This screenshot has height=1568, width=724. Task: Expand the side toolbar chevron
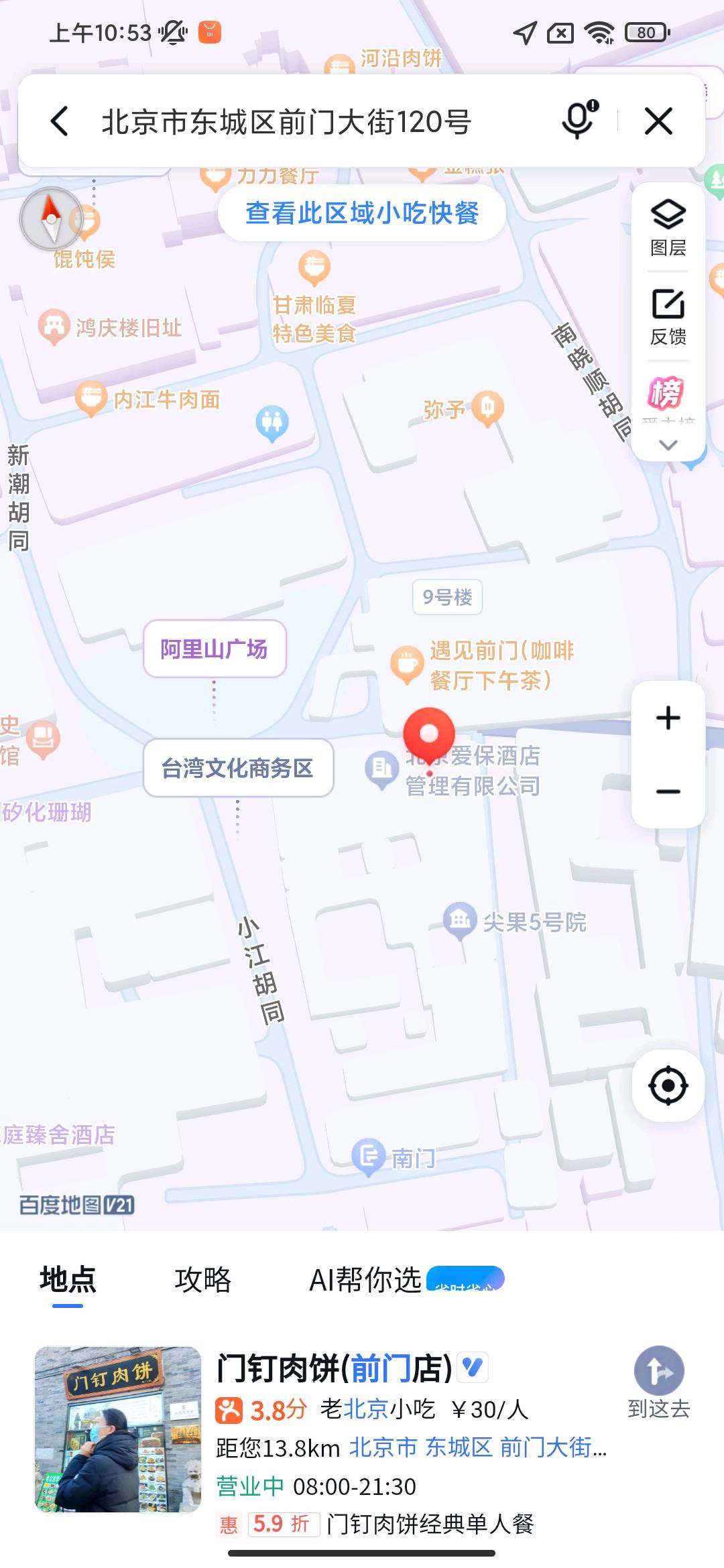668,445
